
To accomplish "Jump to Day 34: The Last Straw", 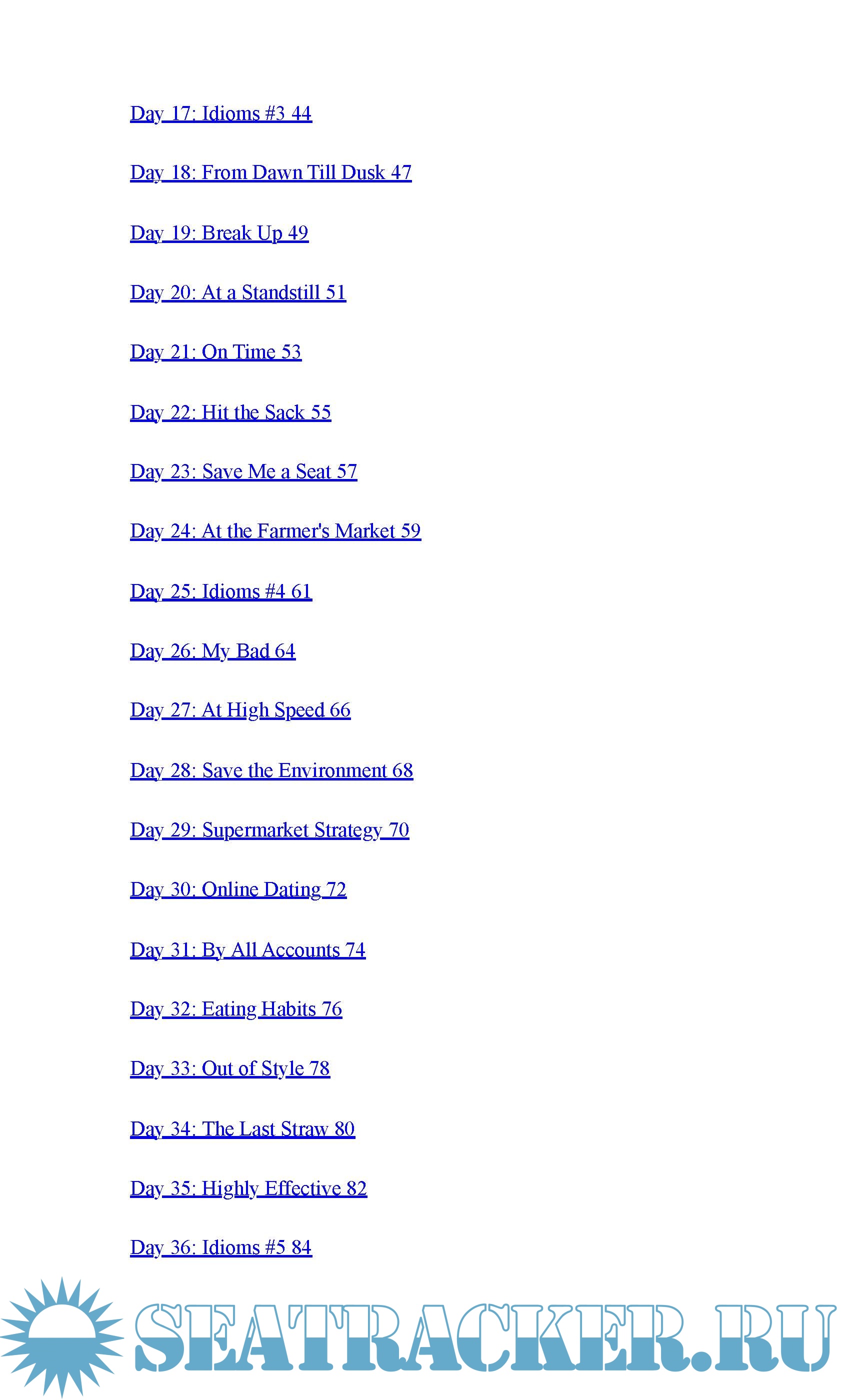I will [x=242, y=1129].
